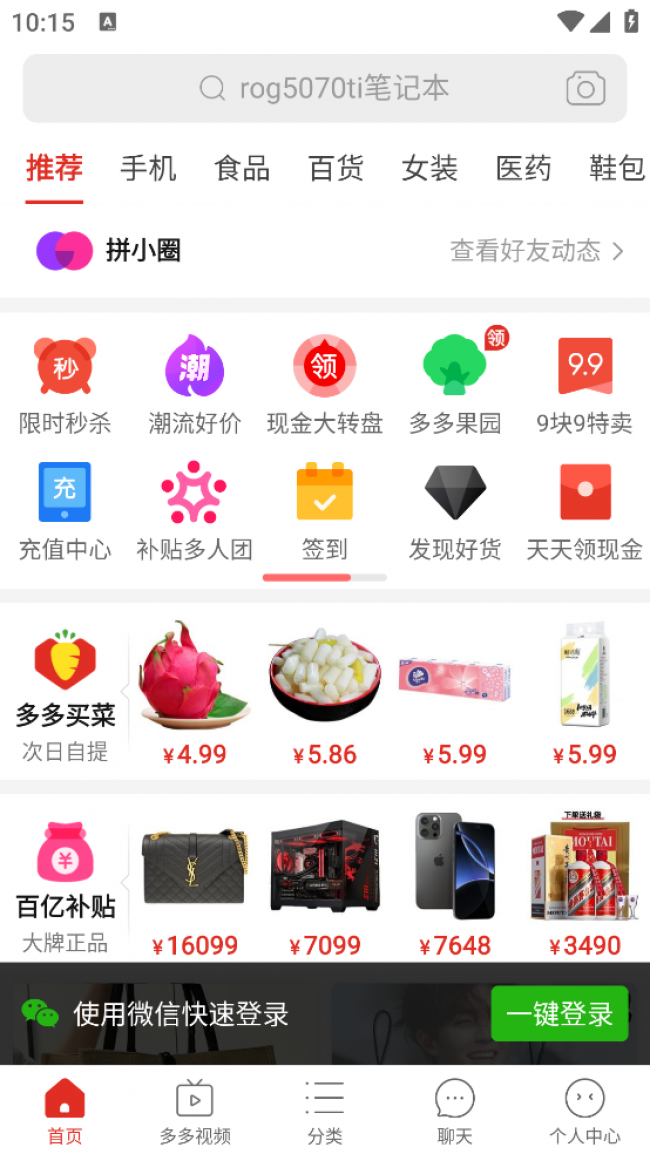Open 限时秒杀 flash sale
The height and width of the screenshot is (1154, 650).
[65, 385]
